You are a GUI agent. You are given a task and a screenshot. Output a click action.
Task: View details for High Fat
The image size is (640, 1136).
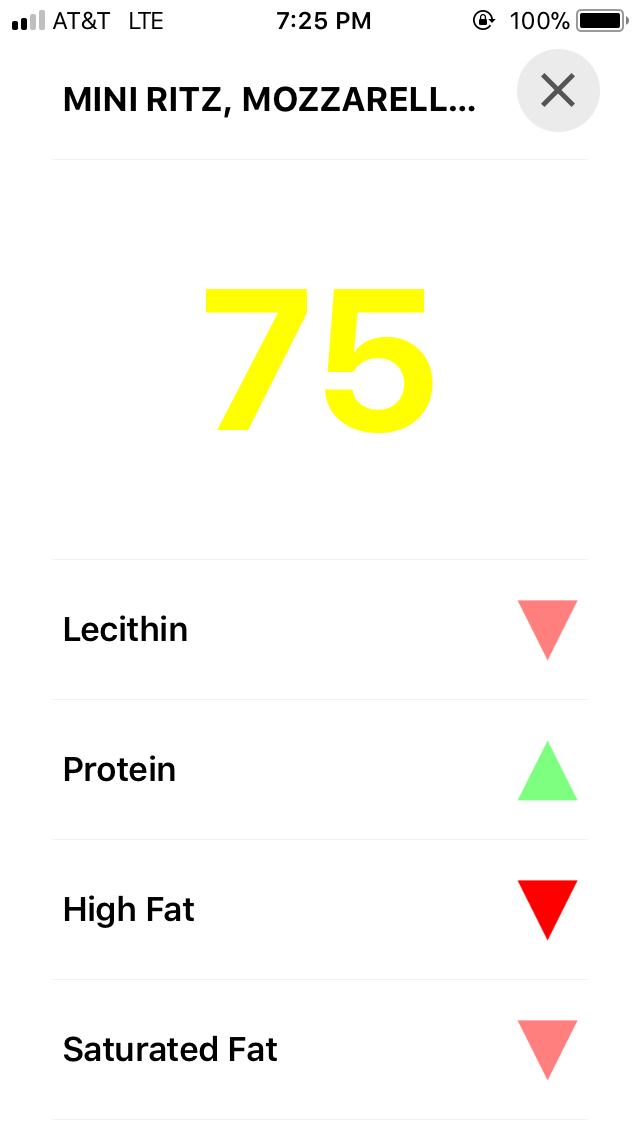point(320,909)
